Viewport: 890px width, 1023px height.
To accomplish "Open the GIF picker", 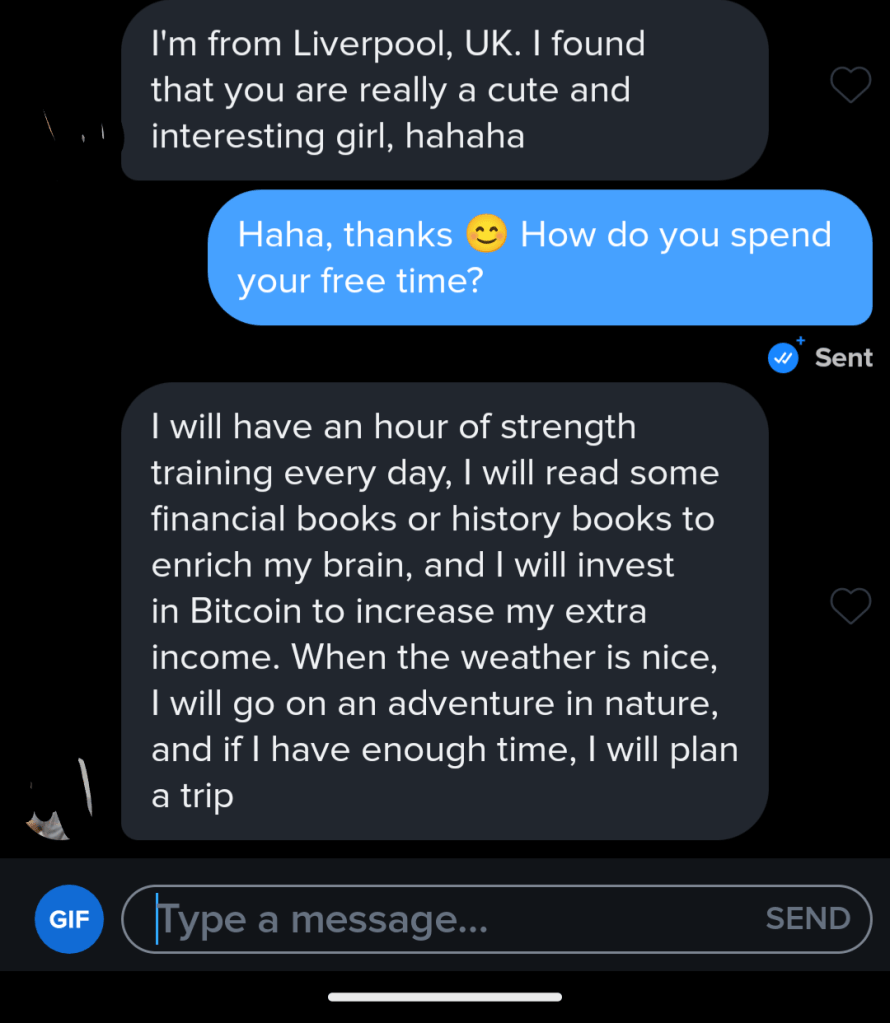I will [69, 918].
